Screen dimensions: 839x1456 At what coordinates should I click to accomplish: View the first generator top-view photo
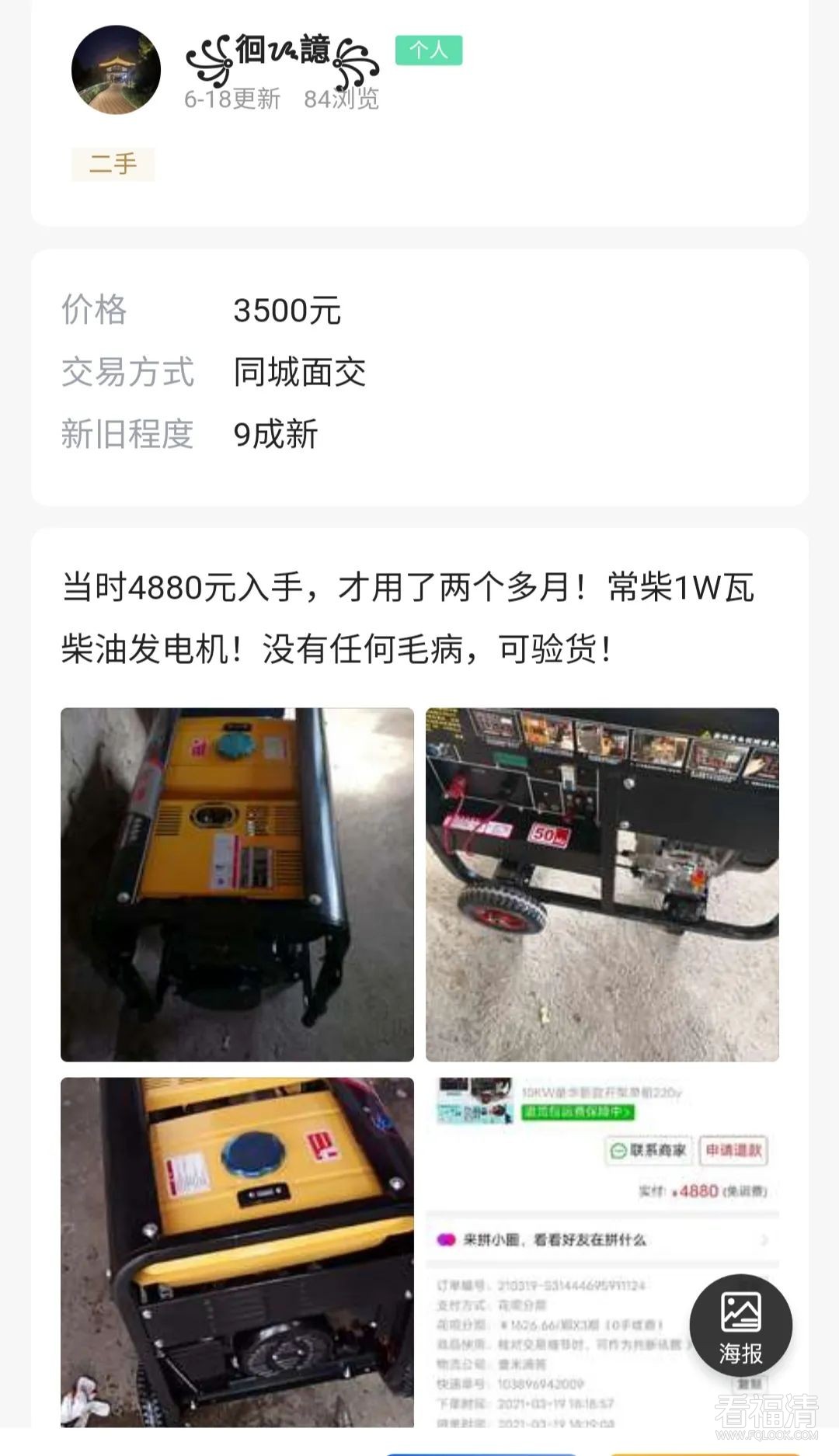point(237,884)
